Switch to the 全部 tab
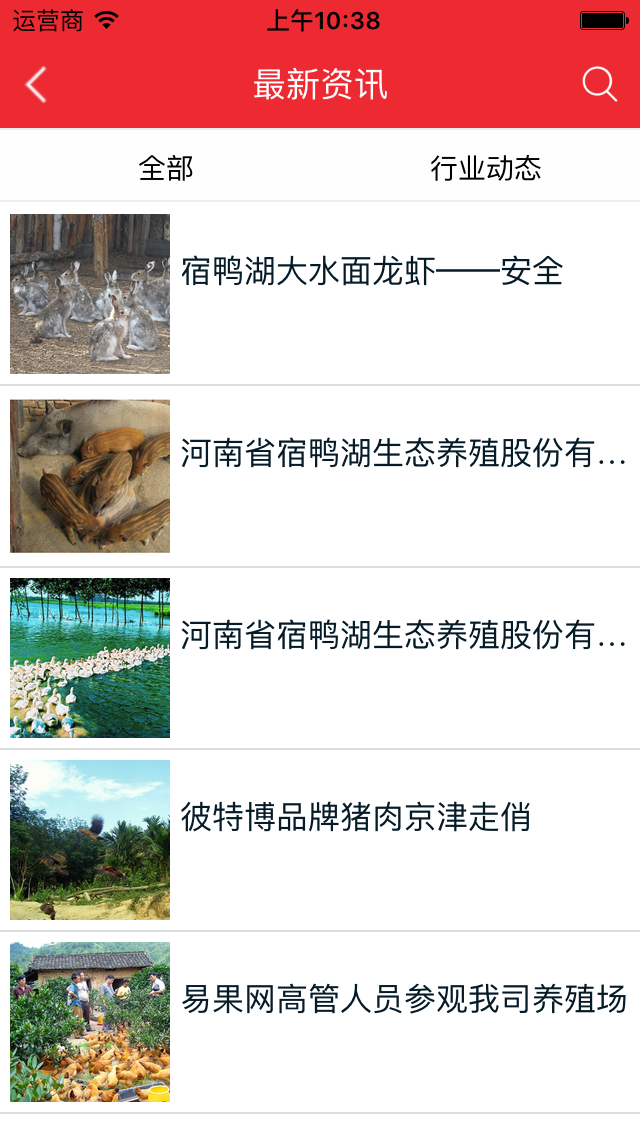 click(x=166, y=168)
